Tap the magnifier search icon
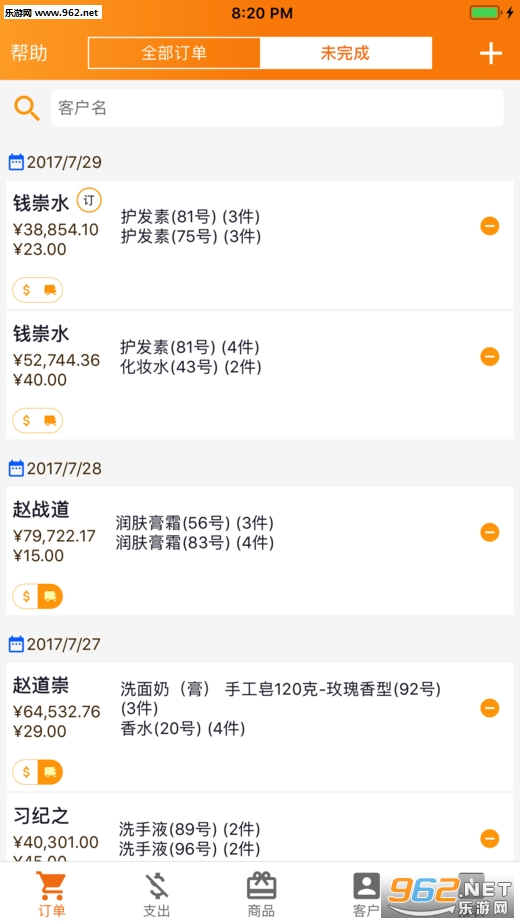520x924 pixels. pos(27,108)
